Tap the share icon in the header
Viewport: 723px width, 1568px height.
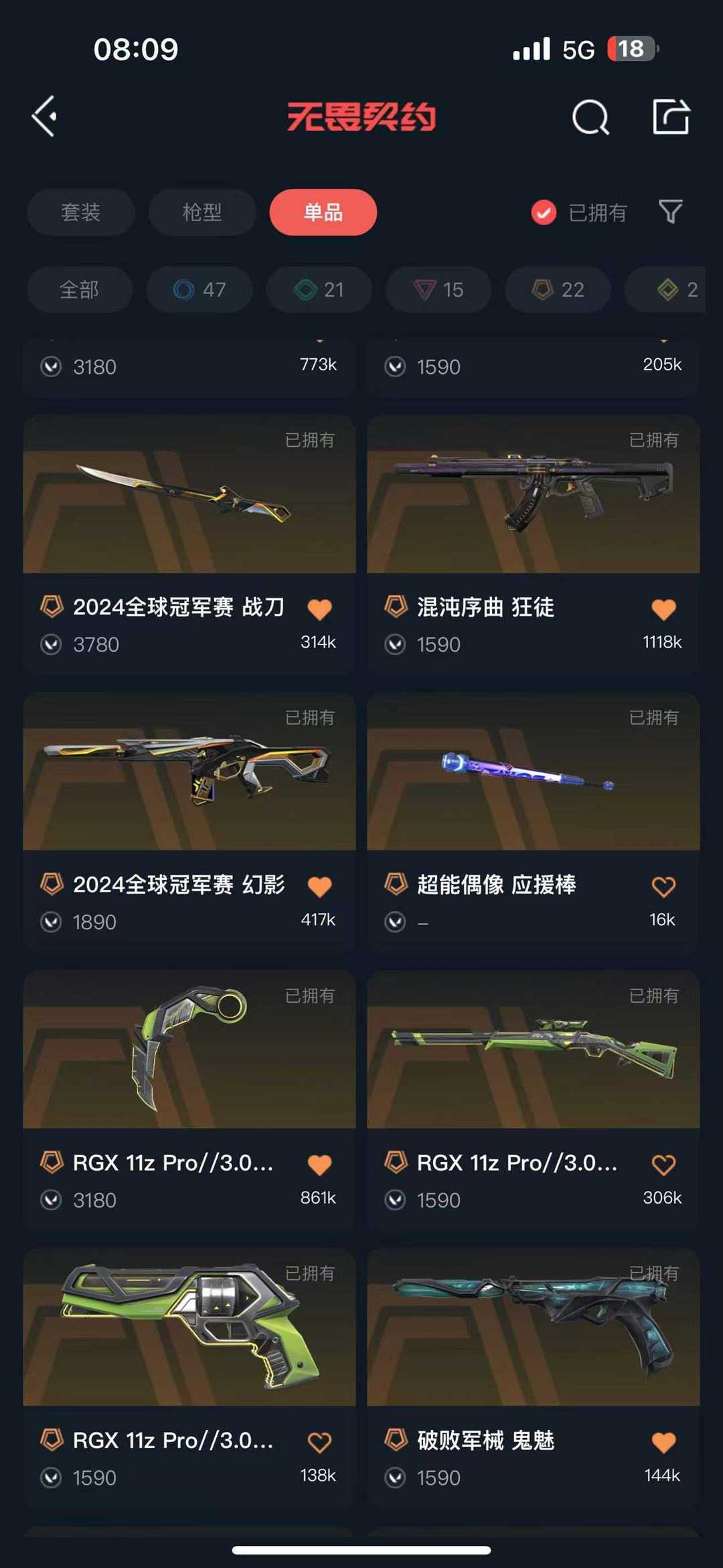click(671, 117)
